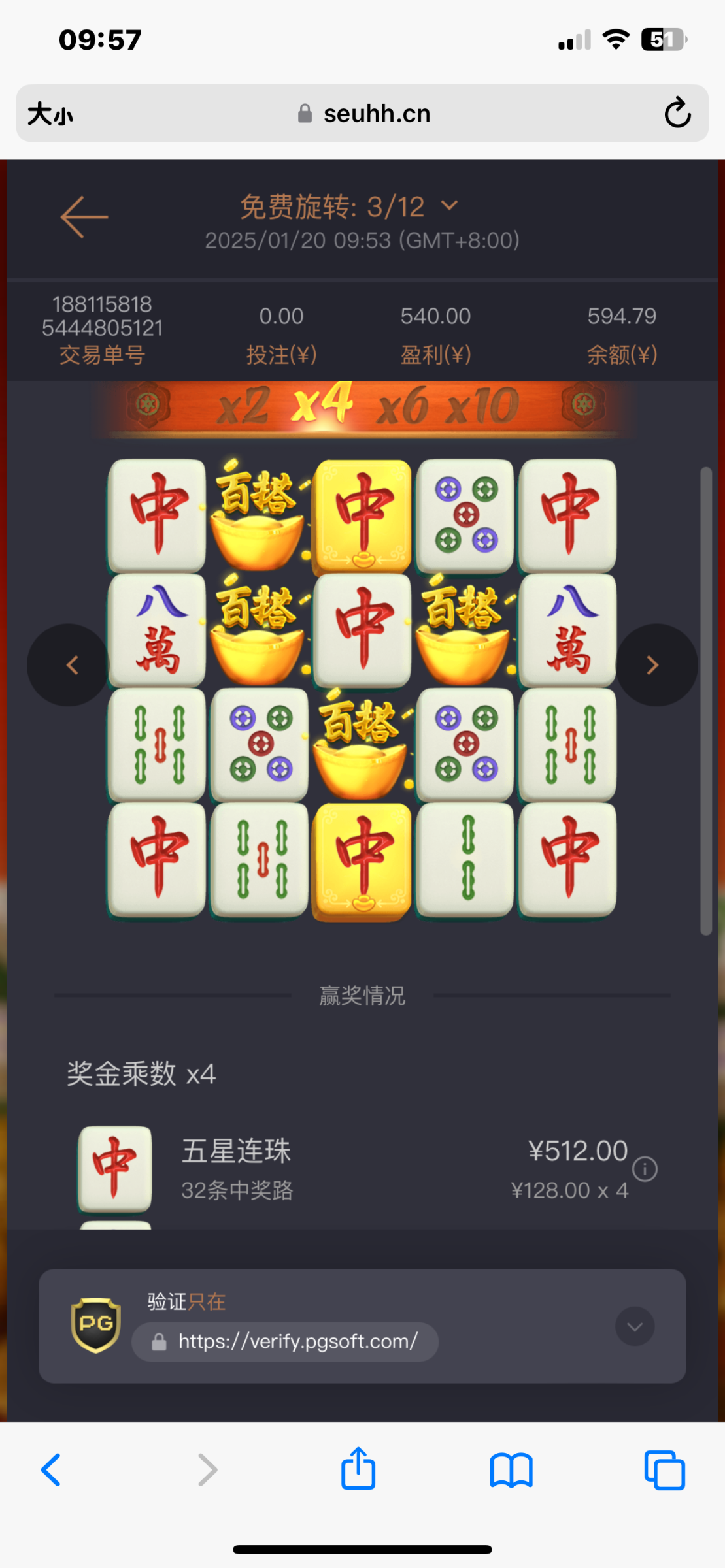Reload the seuhh.cn page
725x1568 pixels.
click(677, 113)
